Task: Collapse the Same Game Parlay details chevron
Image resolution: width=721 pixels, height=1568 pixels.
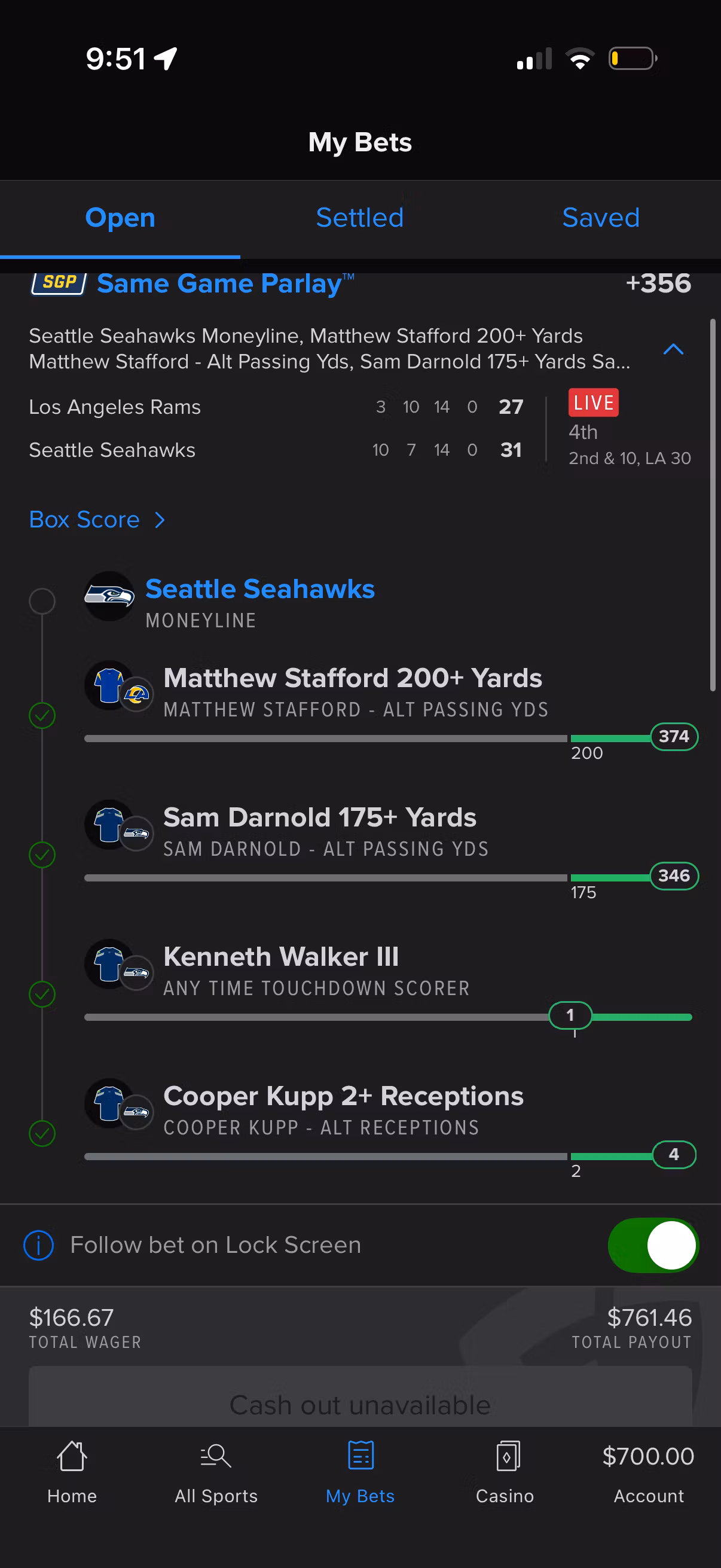Action: click(673, 349)
